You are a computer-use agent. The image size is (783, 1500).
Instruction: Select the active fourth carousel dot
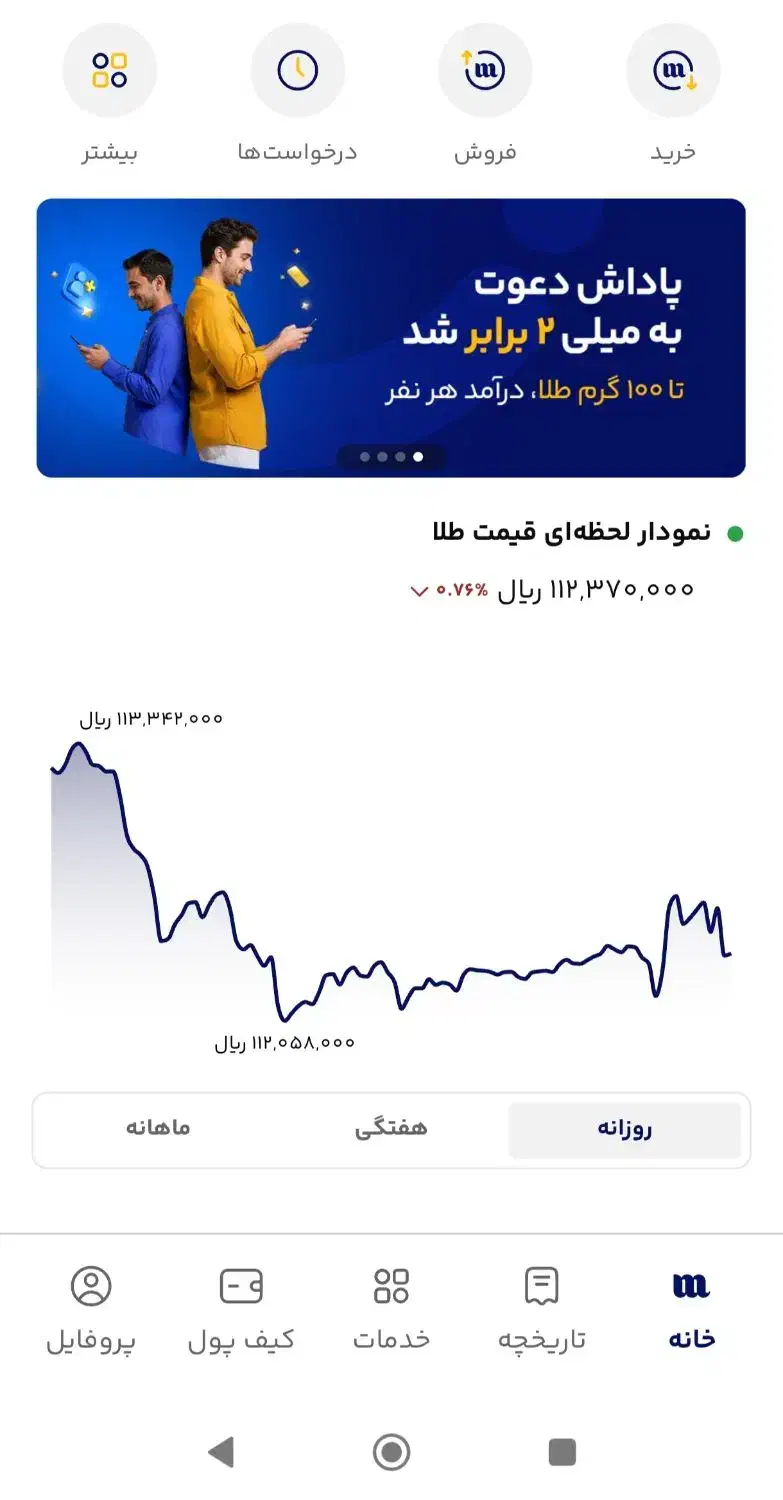[417, 457]
